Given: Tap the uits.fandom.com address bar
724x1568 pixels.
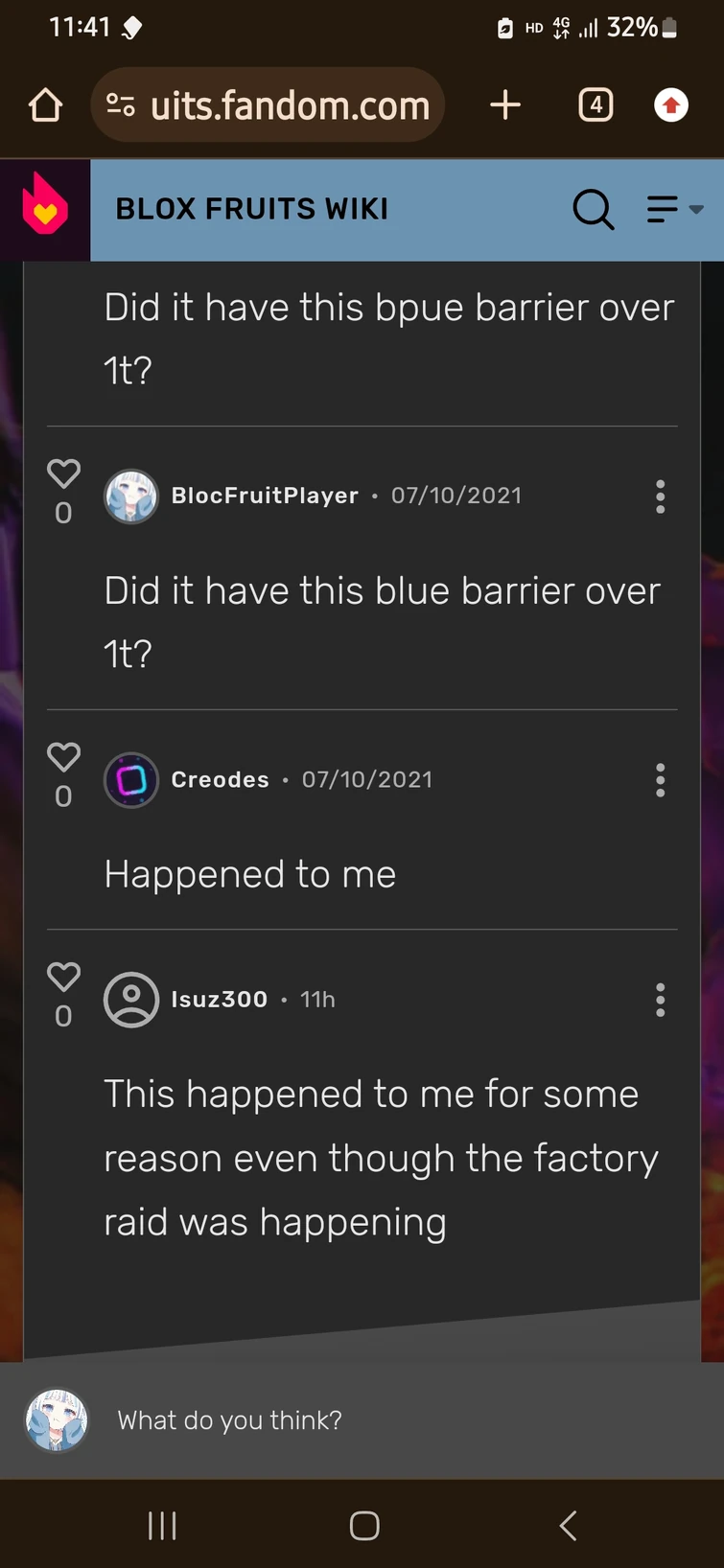Looking at the screenshot, I should click(x=268, y=105).
